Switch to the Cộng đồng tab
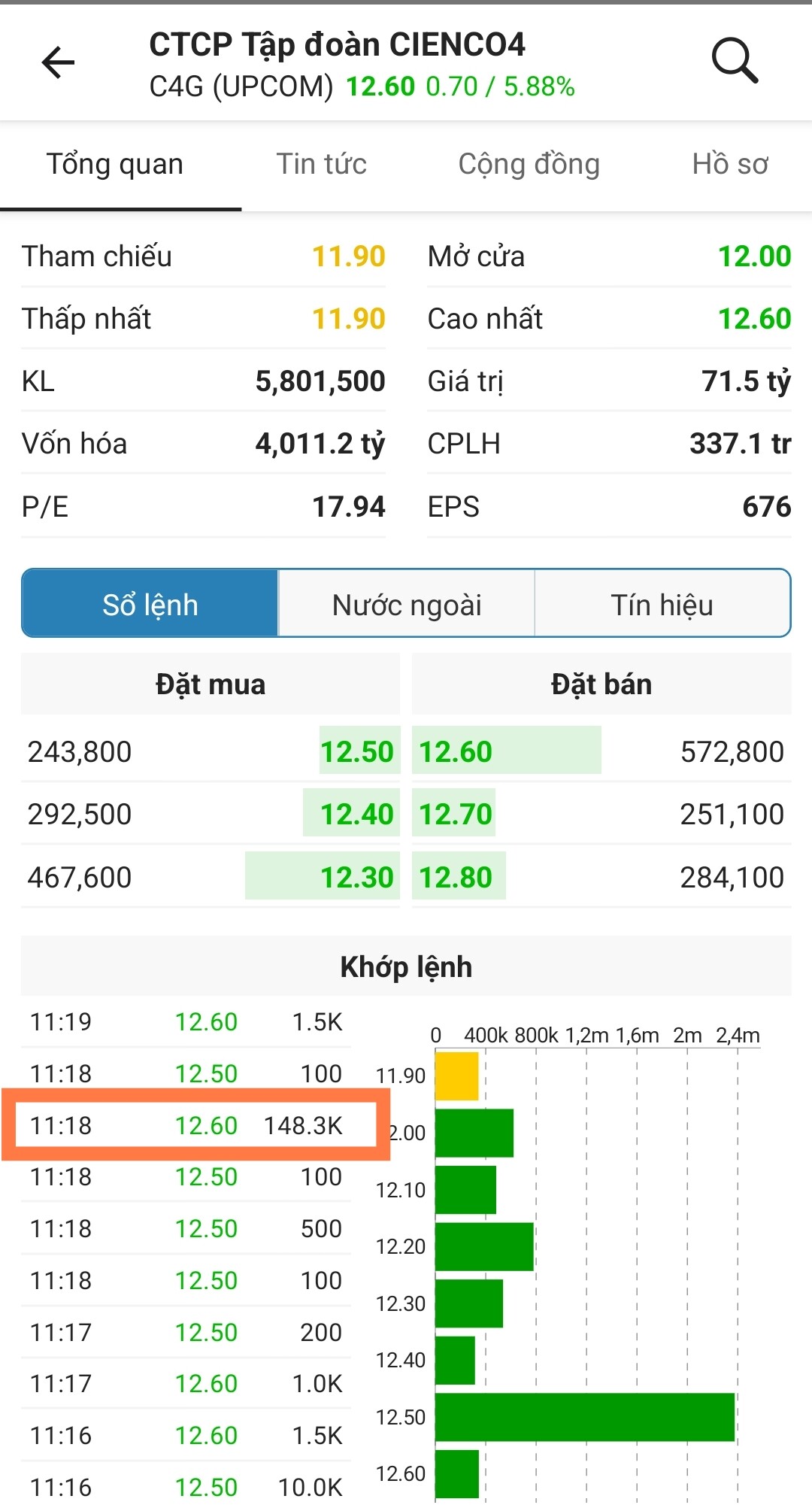Viewport: 812px width, 1511px height. pyautogui.click(x=529, y=164)
